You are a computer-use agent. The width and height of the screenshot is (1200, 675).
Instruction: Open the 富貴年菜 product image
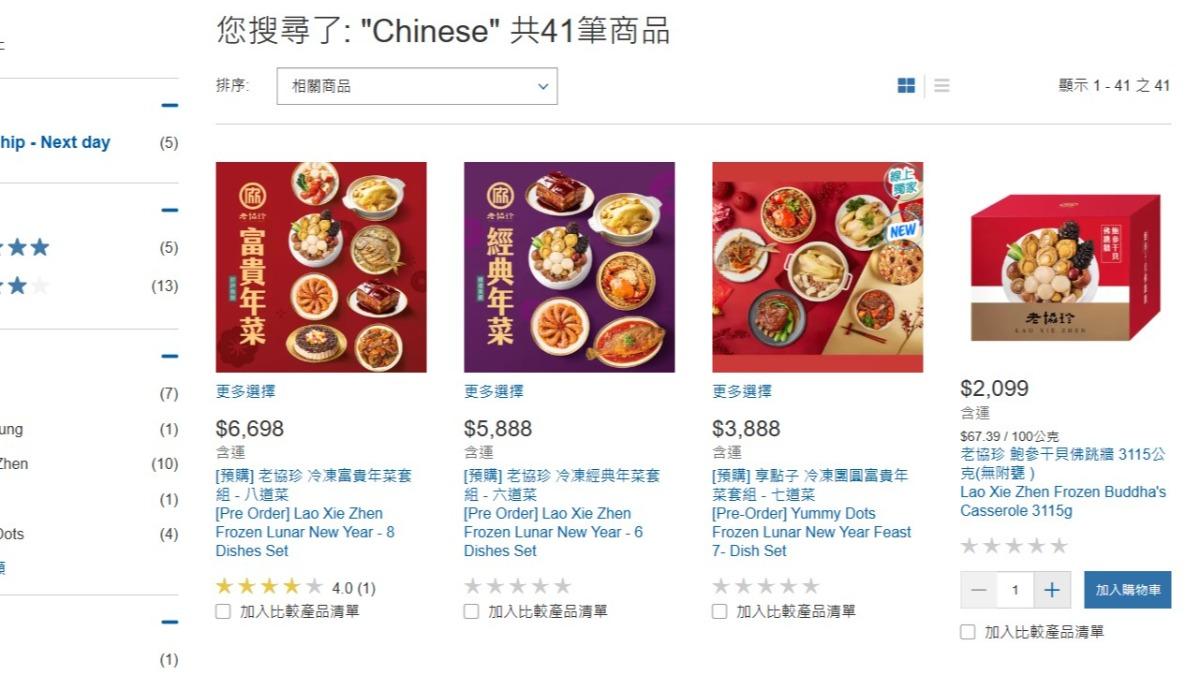[x=321, y=267]
